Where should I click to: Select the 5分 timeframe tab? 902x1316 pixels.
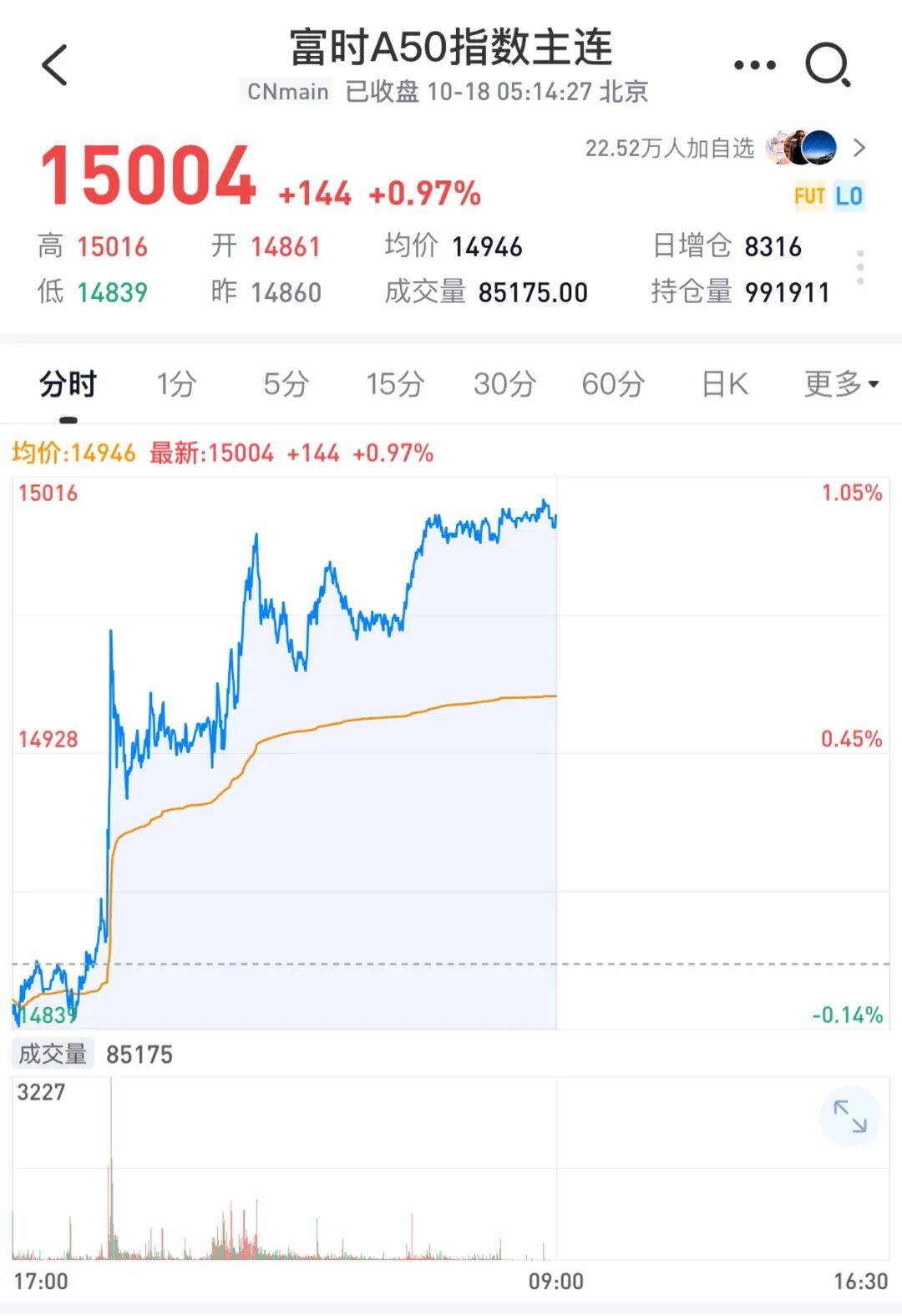tap(286, 384)
